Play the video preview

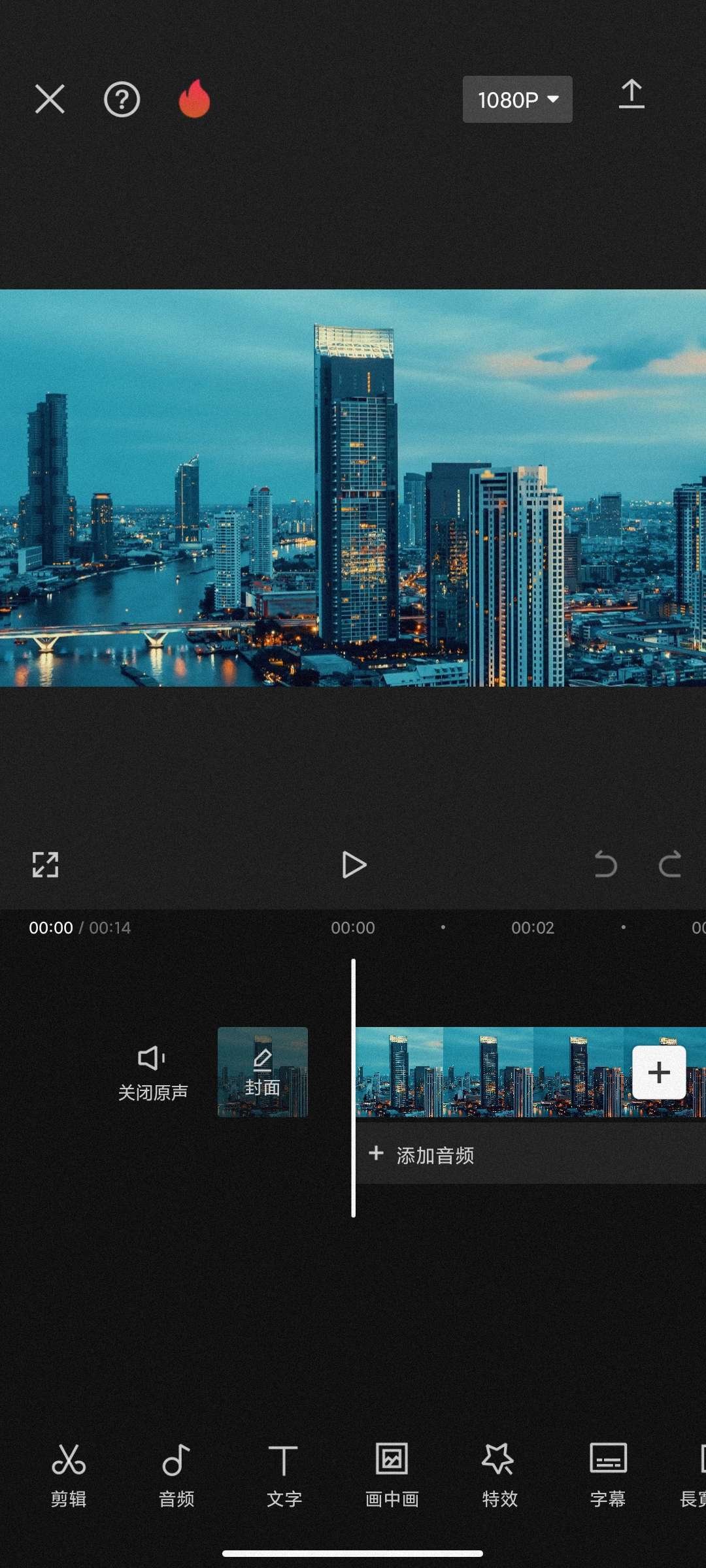tap(354, 864)
